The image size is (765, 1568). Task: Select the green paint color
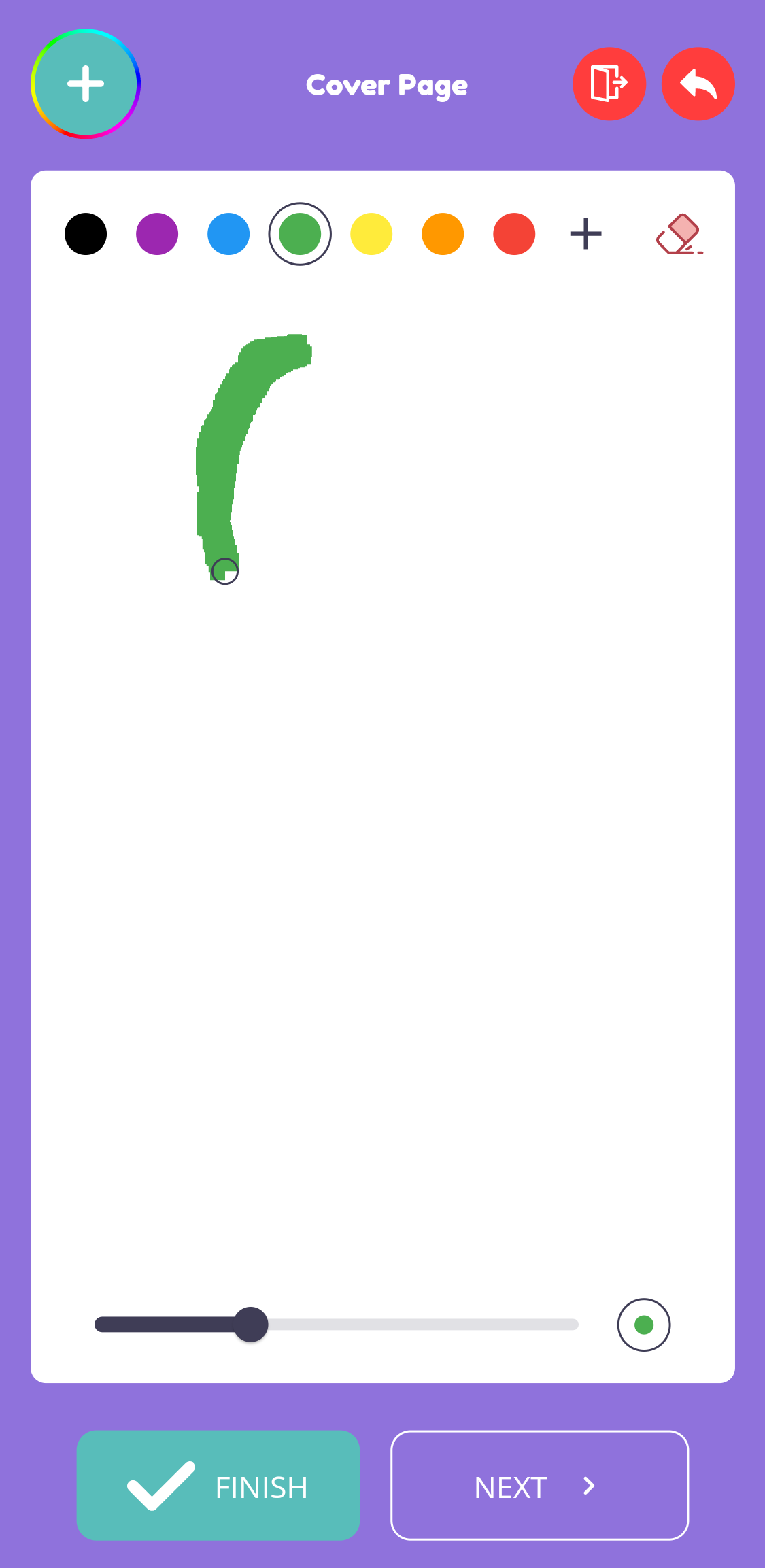(x=300, y=234)
